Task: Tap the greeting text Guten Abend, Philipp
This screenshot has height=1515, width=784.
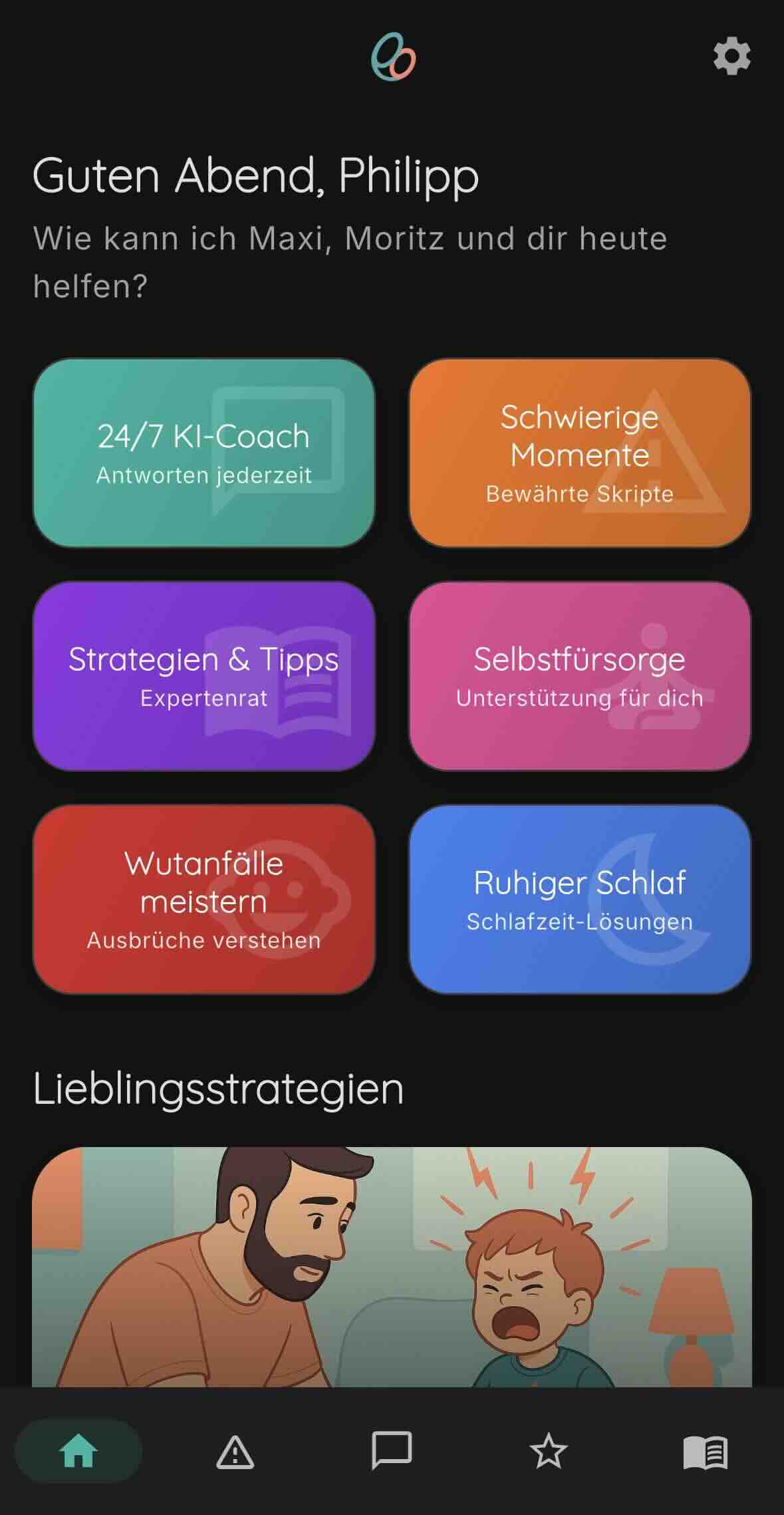Action: pos(255,175)
